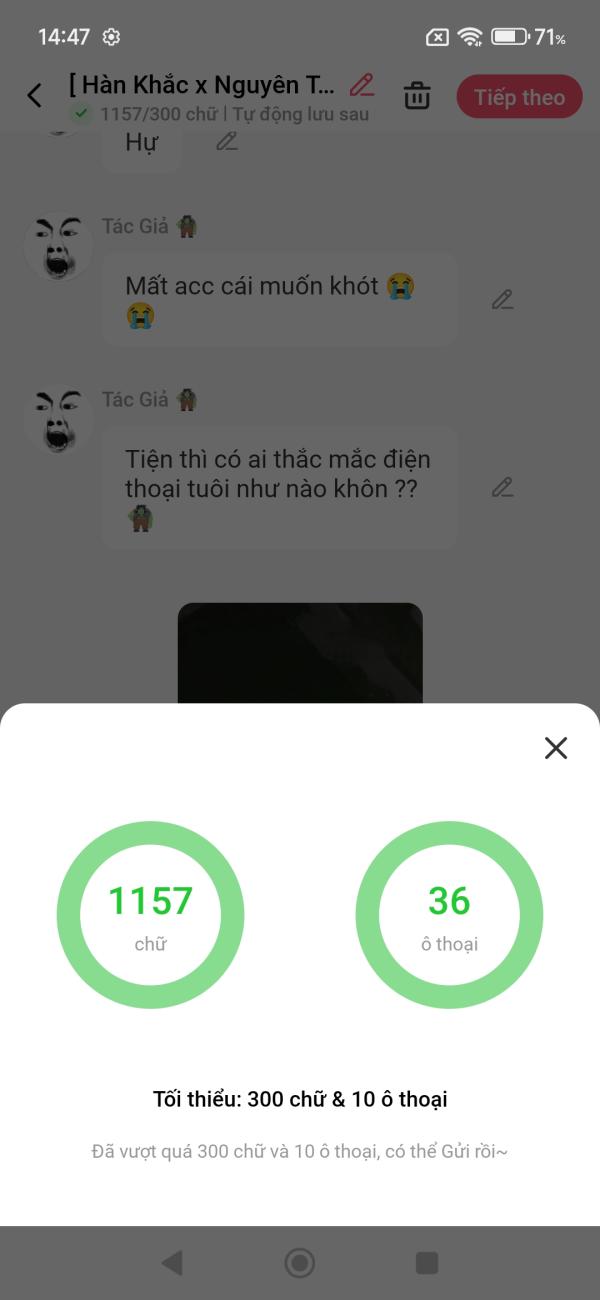This screenshot has width=600, height=1300.
Task: Edit the "Mất acc cái muốn khót" message
Action: click(502, 299)
